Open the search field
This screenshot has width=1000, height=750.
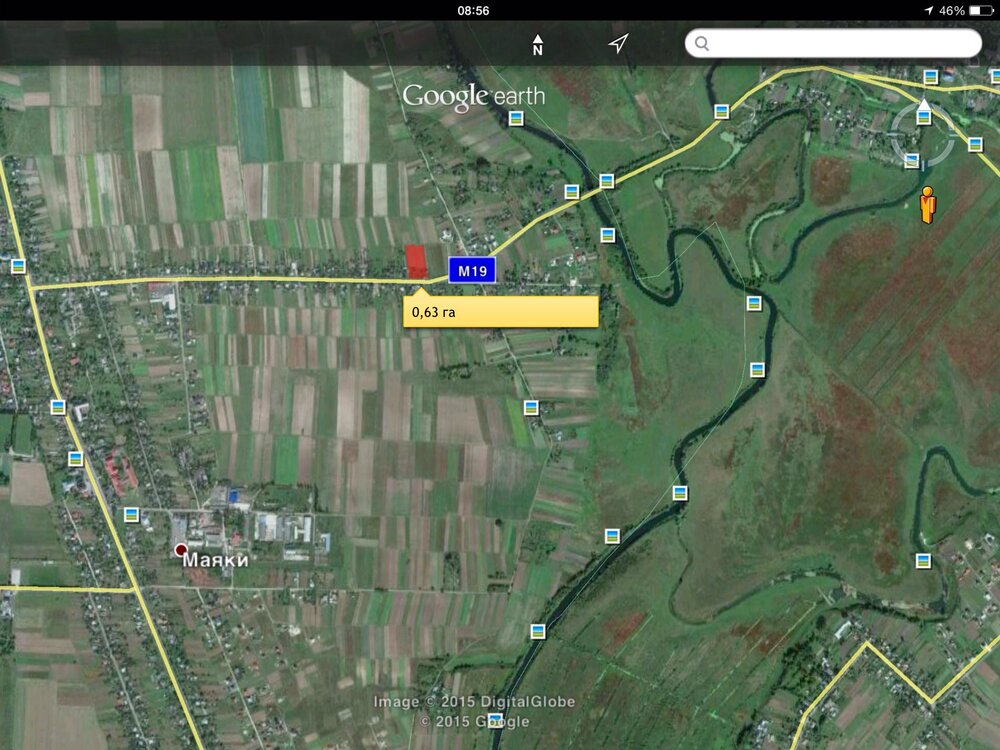833,43
